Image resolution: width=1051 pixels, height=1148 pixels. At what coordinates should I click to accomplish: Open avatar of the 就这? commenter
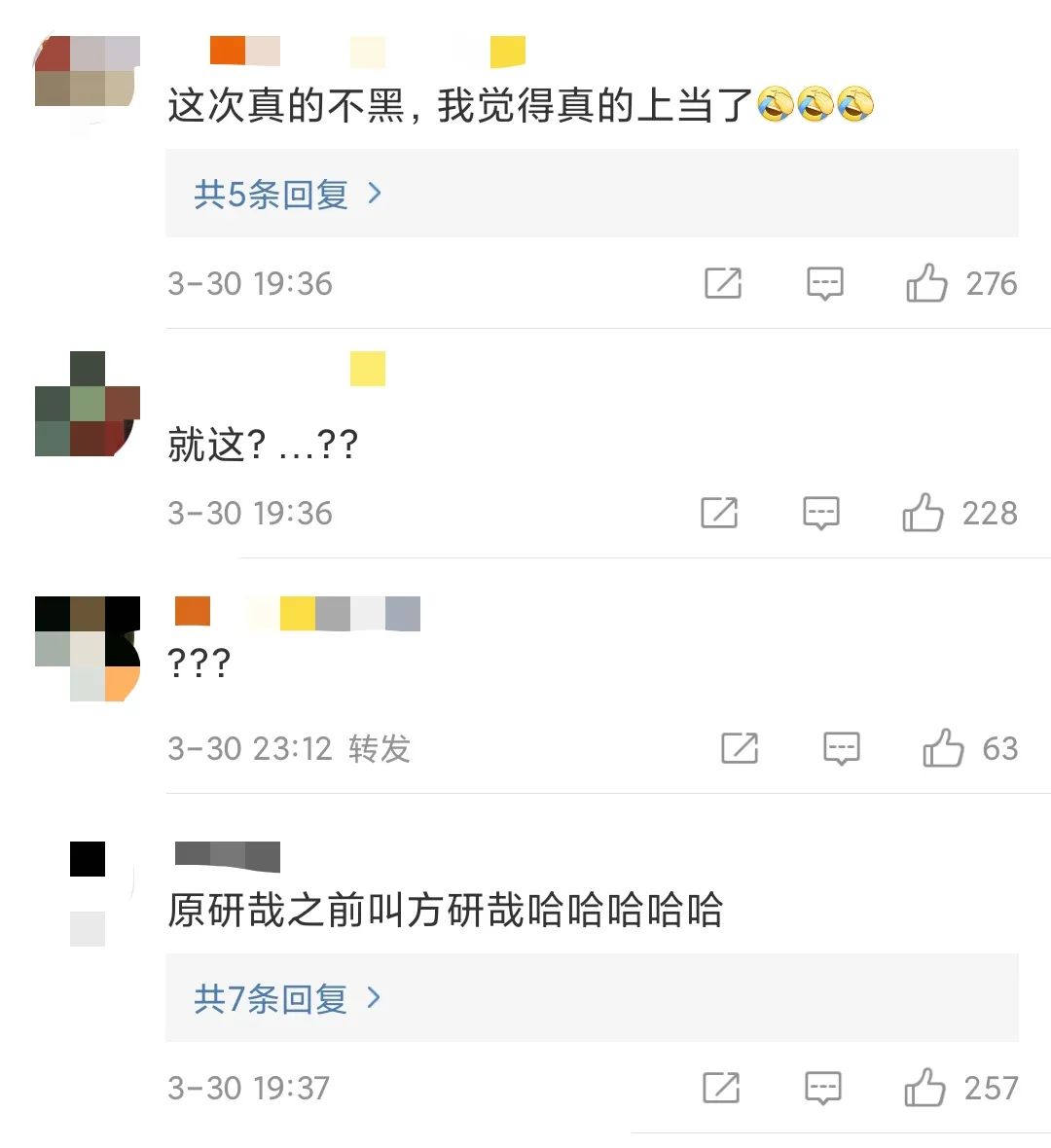[88, 405]
